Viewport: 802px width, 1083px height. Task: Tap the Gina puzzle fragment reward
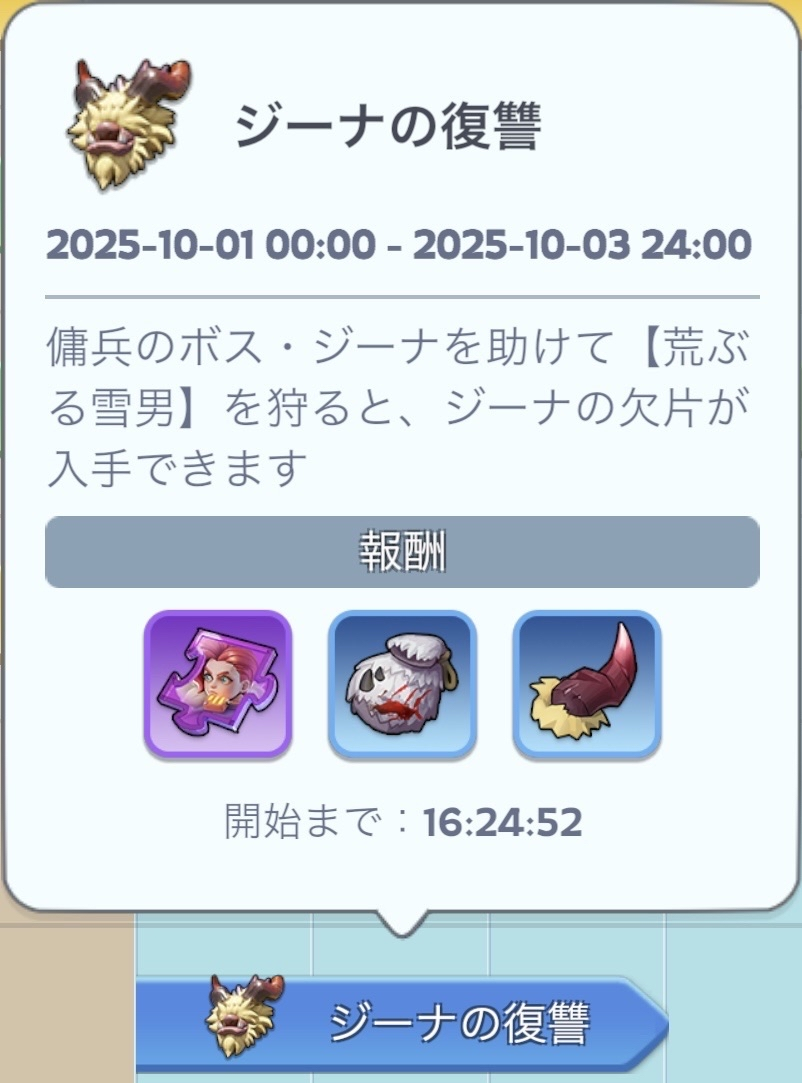(217, 684)
